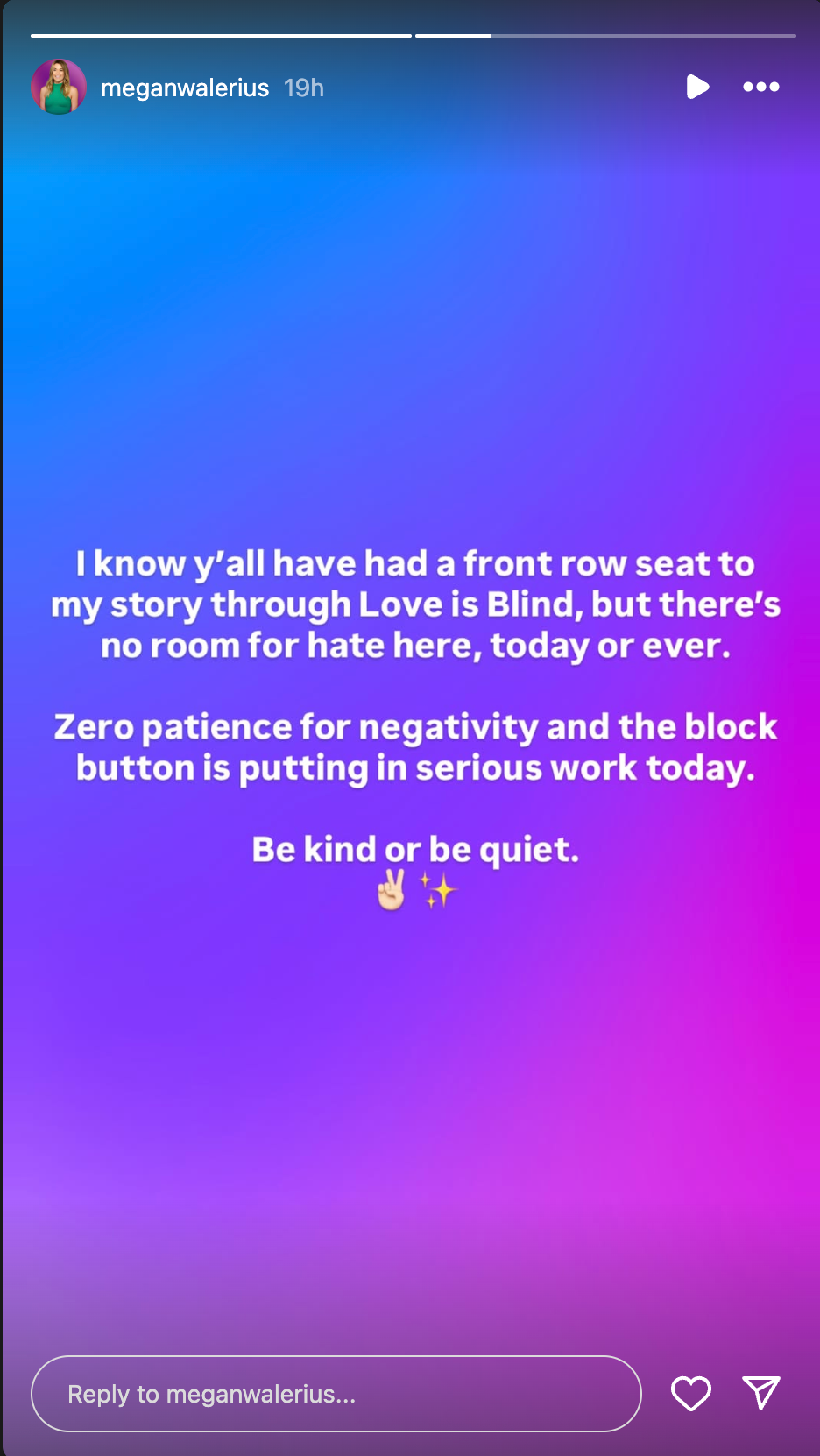820x1456 pixels.
Task: Tap the Reply to meganwalerius field
Action: pos(336,1393)
